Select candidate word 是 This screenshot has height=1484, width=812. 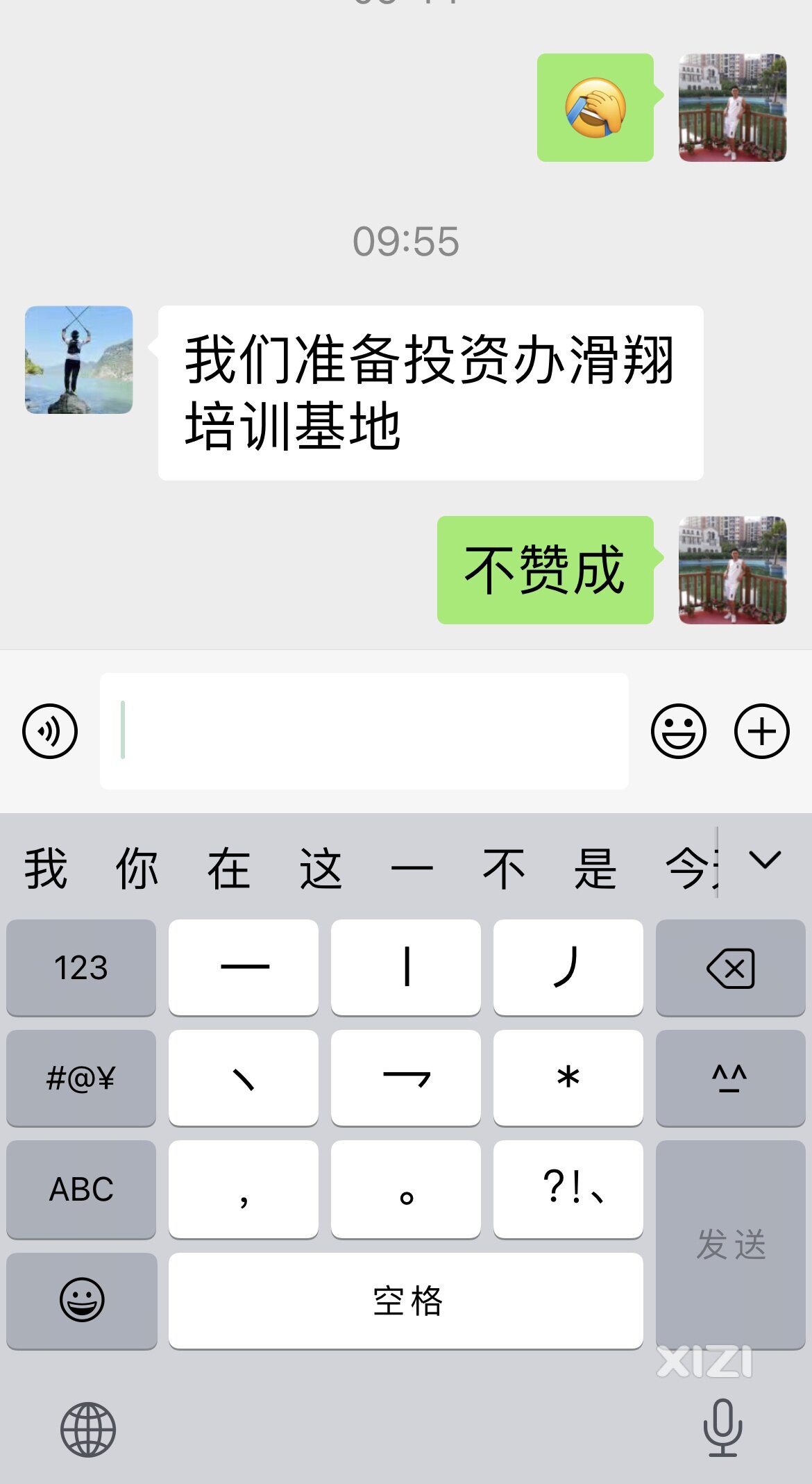coord(595,869)
